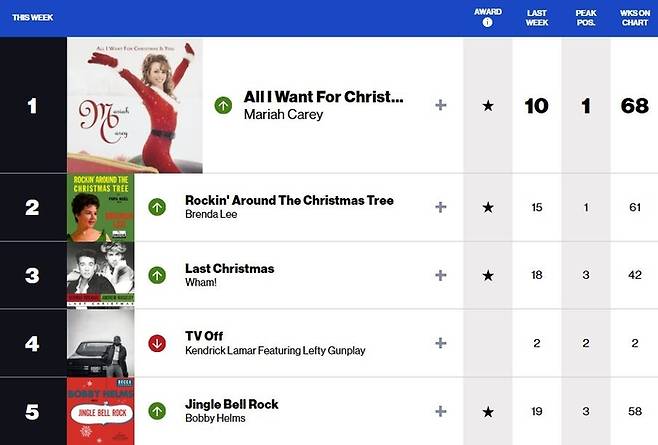Expand details for All I Want For Christmas
The width and height of the screenshot is (658, 445).
pyautogui.click(x=440, y=105)
